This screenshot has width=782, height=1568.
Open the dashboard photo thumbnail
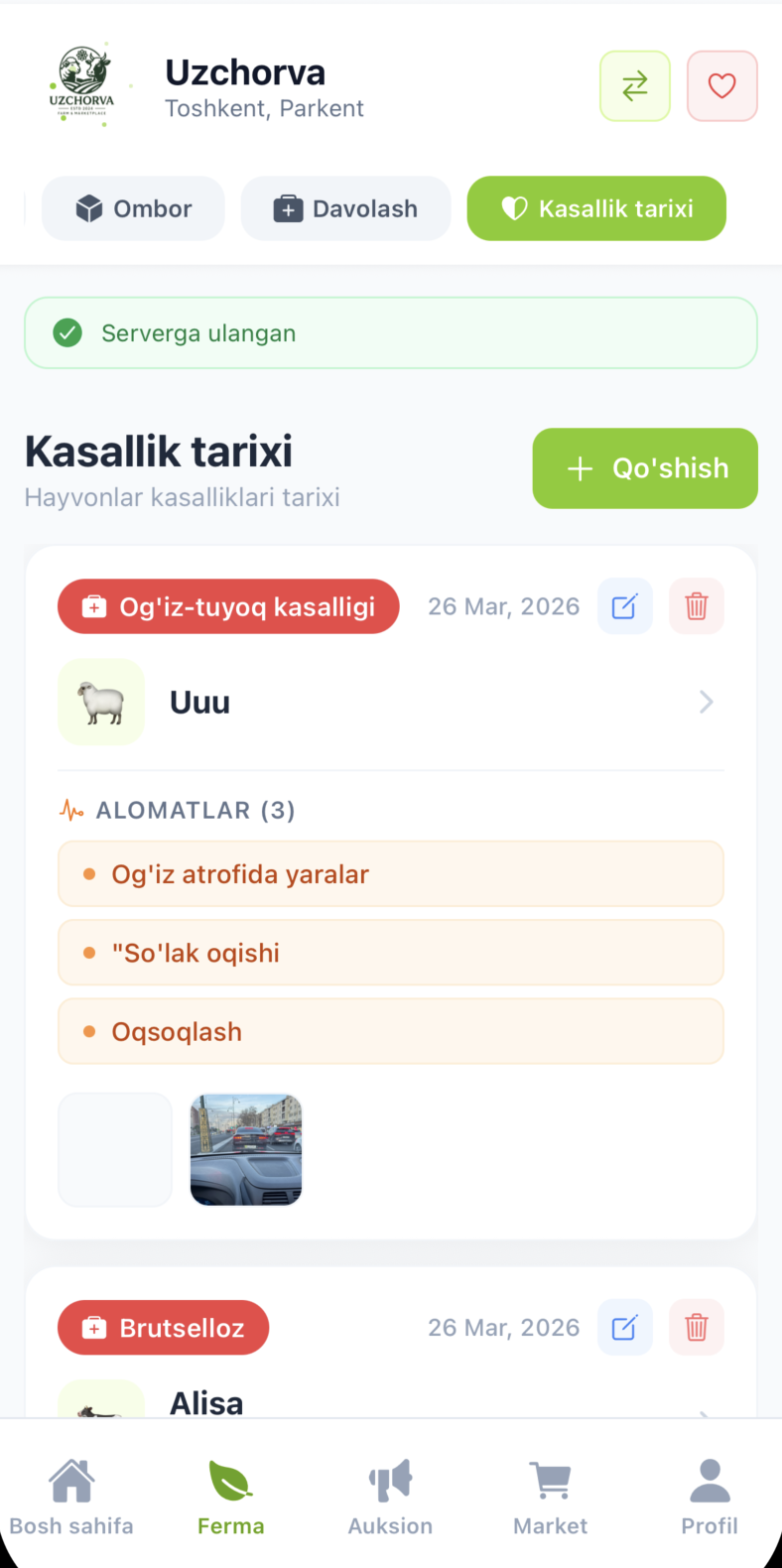(245, 1149)
